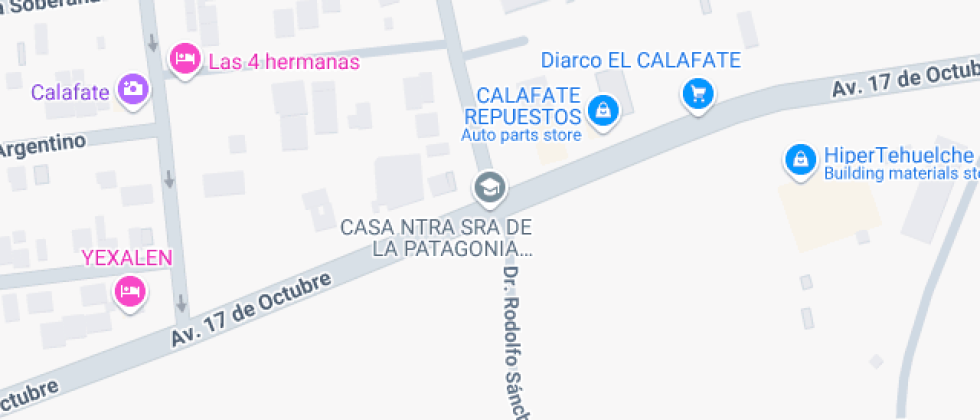The image size is (980, 420).
Task: Select the HiperTehuelche store marker
Action: click(x=800, y=161)
